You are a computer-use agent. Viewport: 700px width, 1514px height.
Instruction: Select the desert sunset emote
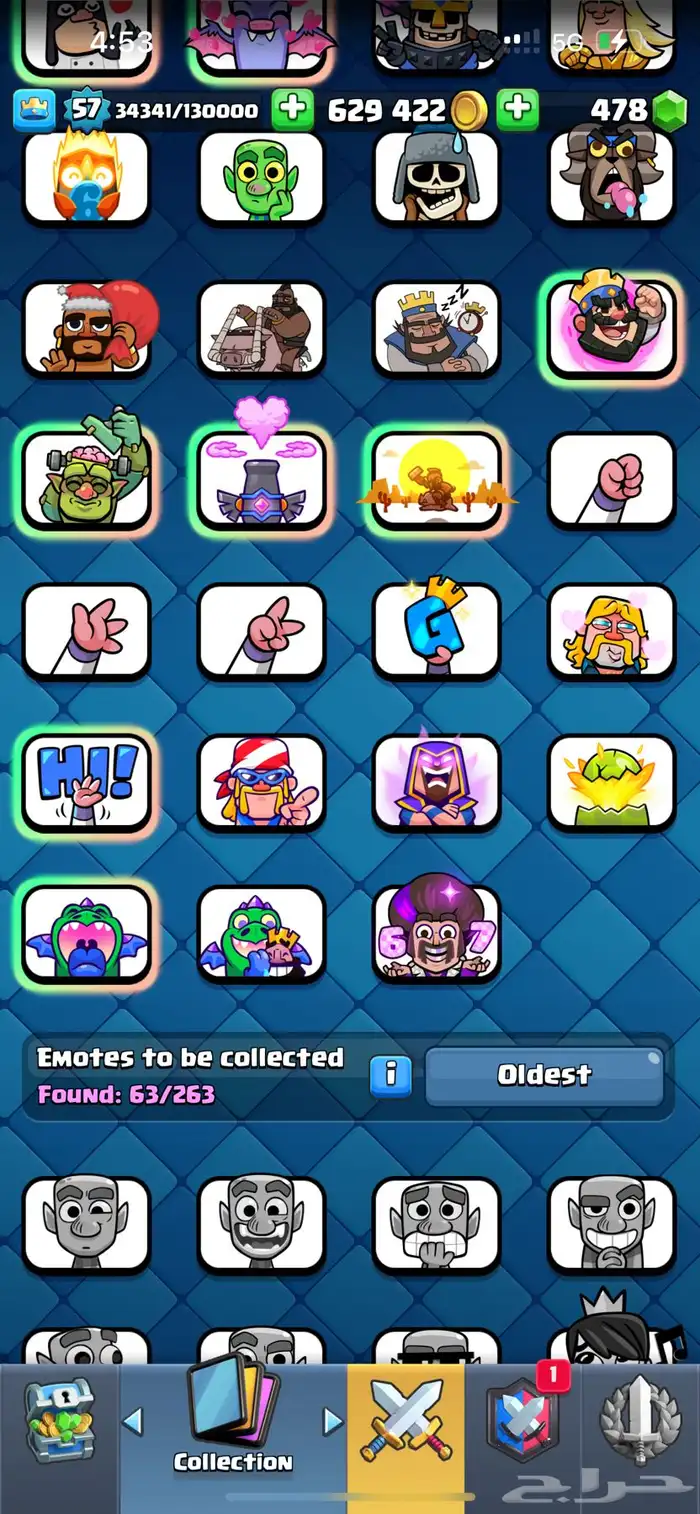pyautogui.click(x=436, y=480)
